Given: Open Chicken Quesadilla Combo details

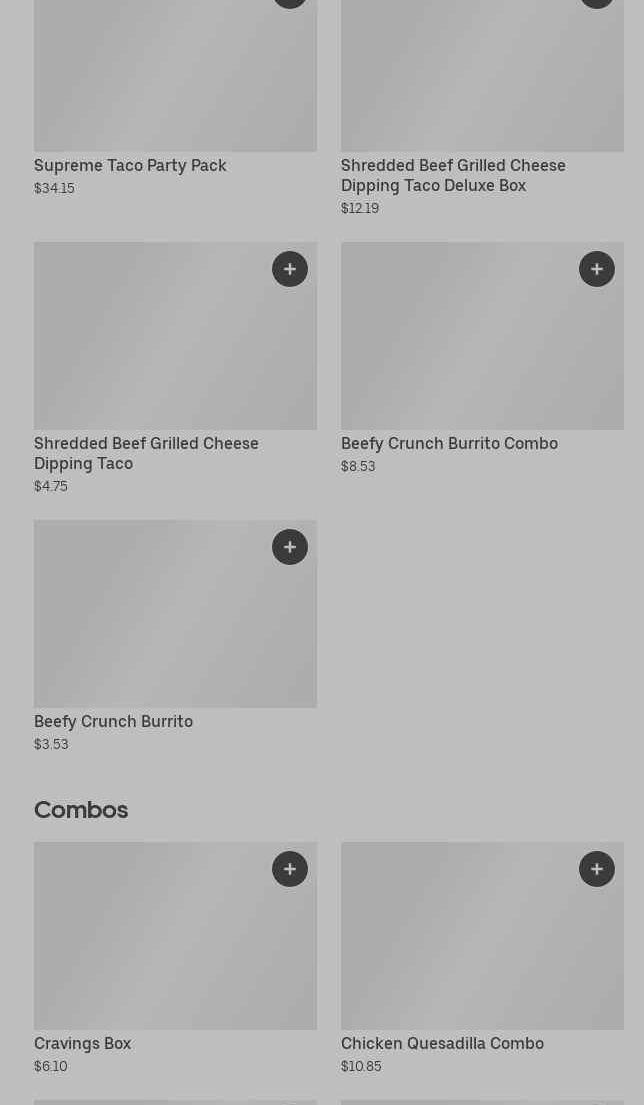Looking at the screenshot, I should tap(483, 958).
